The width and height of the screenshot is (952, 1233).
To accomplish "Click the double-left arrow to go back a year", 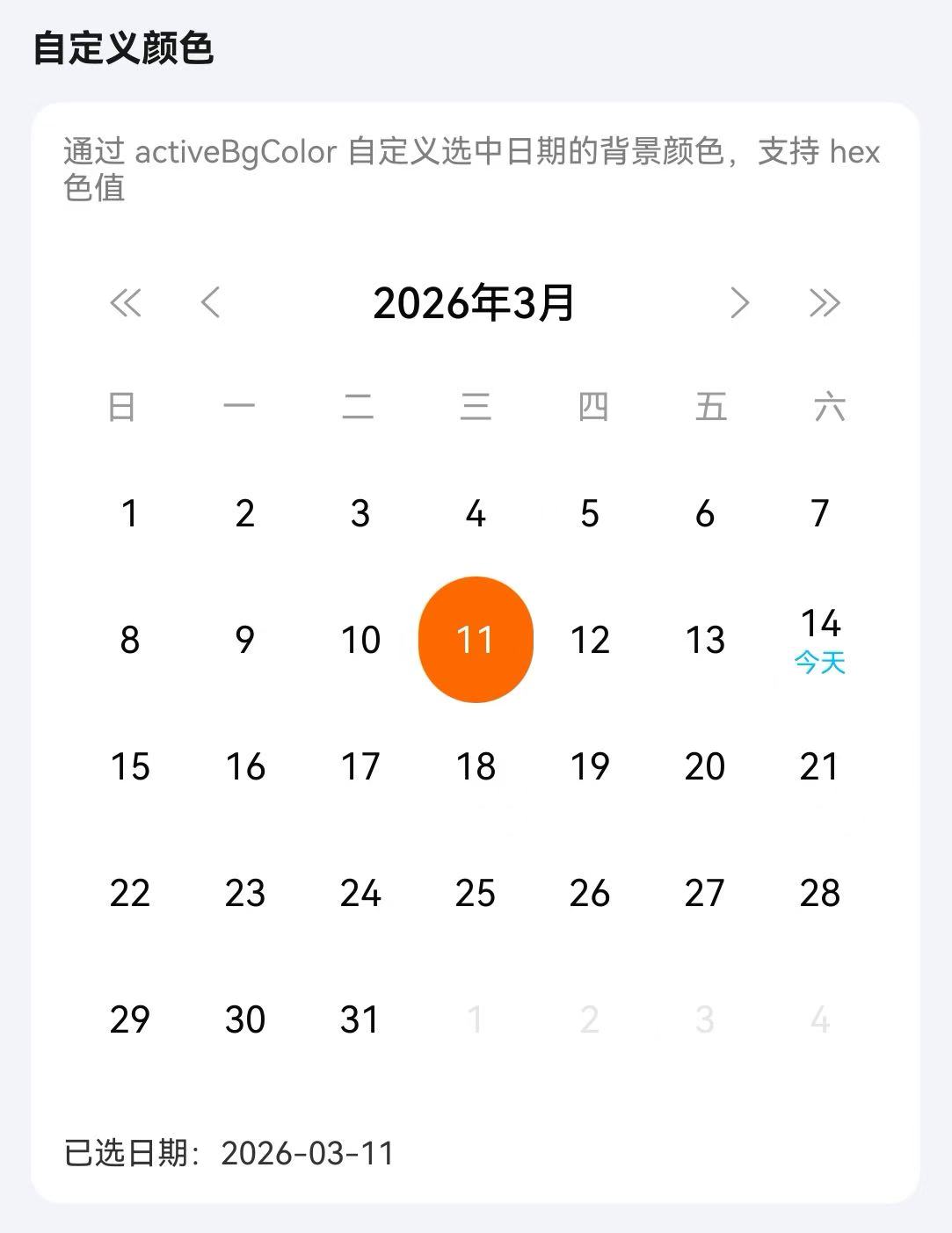I will 127,303.
